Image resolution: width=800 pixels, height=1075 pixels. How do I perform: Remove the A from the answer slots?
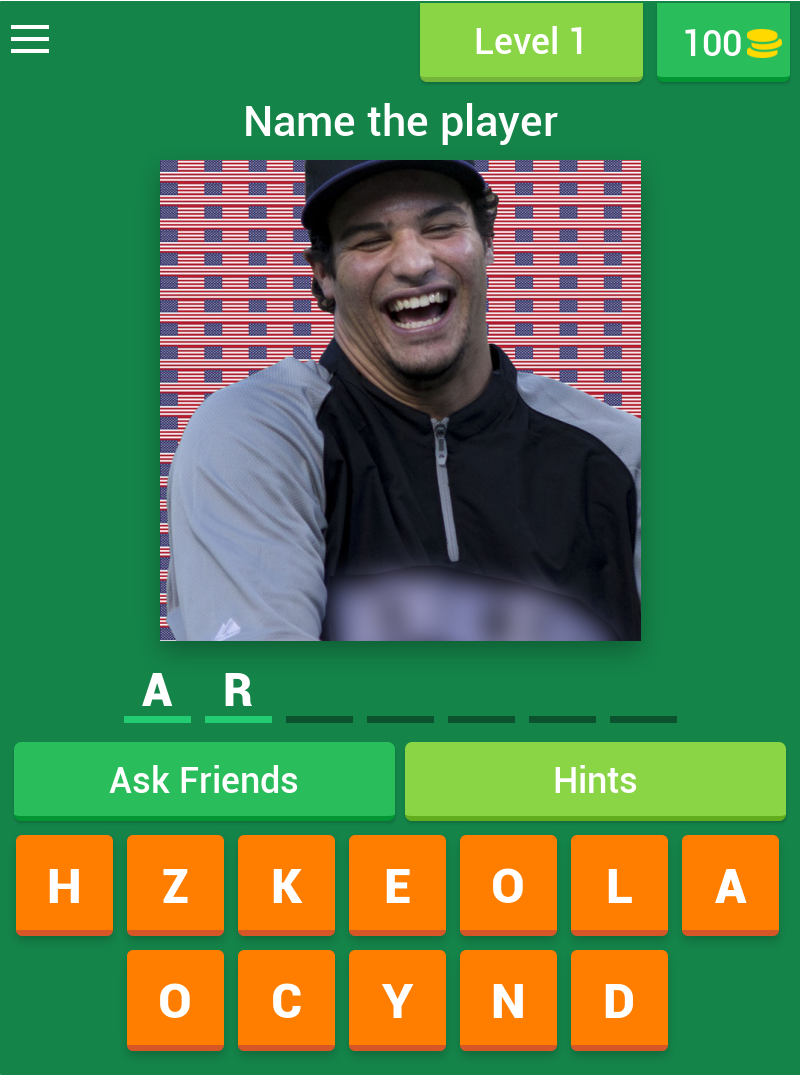(157, 692)
